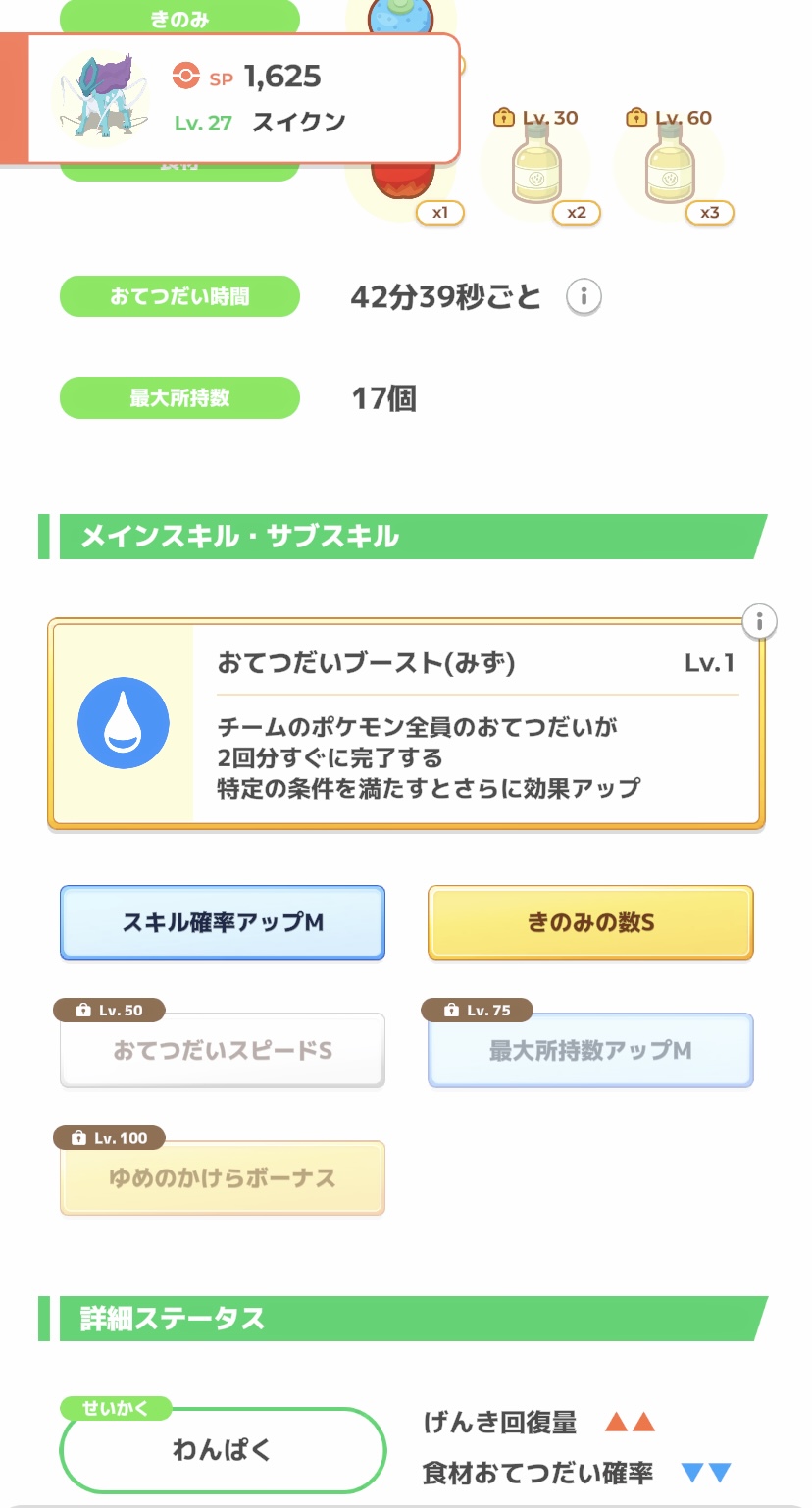Tap the きのみの数S sub skill
The width and height of the screenshot is (812, 1508).
(590, 922)
